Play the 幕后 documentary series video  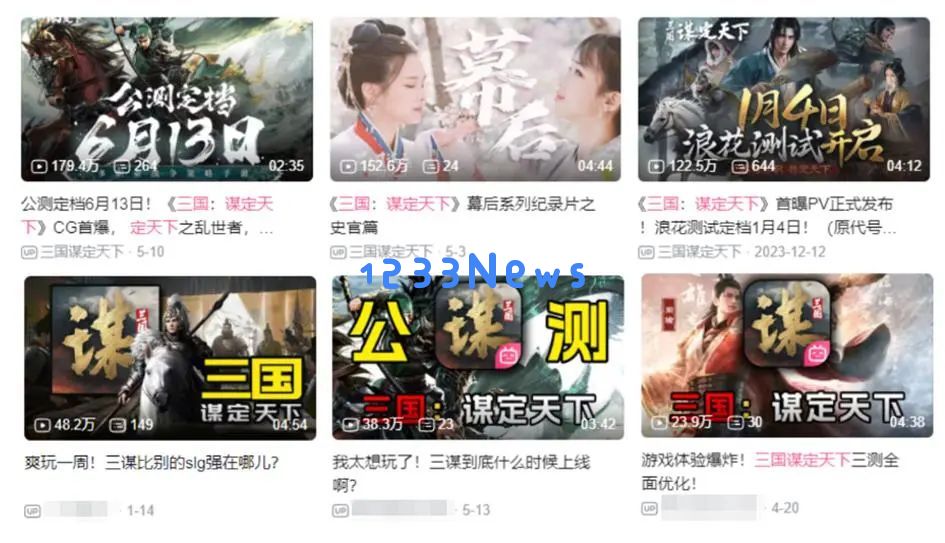(475, 98)
